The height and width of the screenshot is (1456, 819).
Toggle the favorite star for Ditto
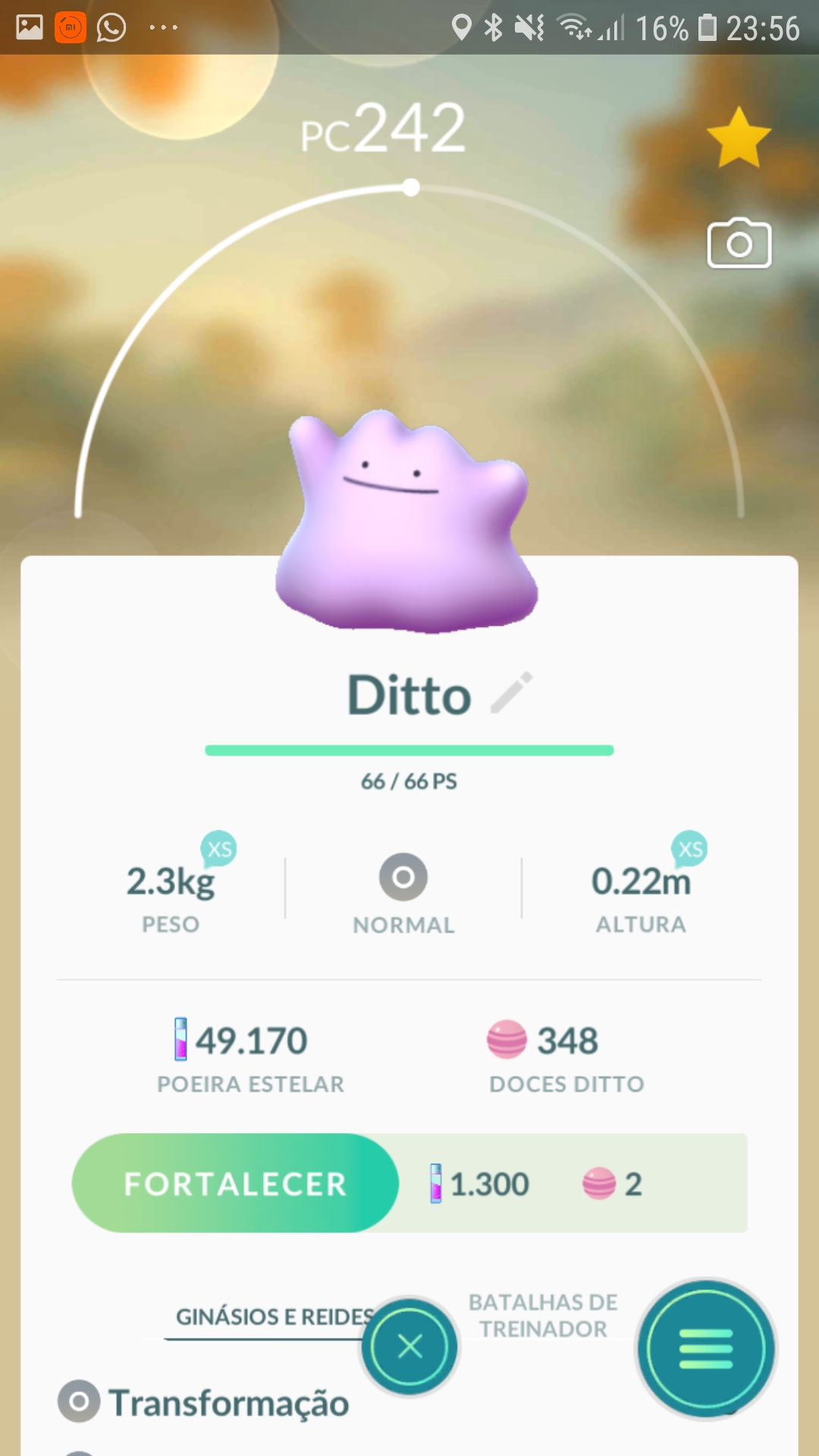pos(738,138)
